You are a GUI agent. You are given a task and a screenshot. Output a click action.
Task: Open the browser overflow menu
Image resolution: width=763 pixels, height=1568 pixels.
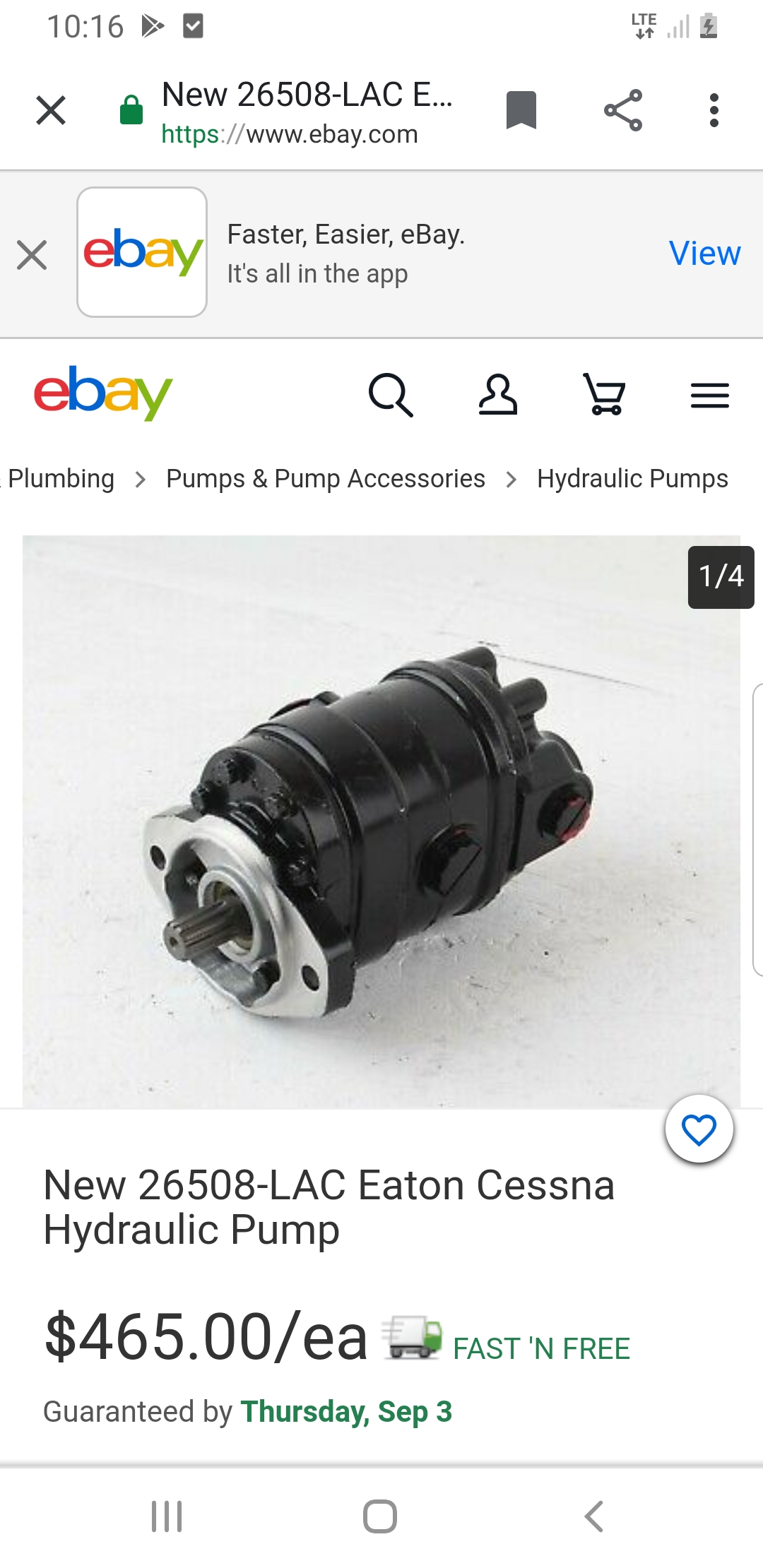tap(714, 110)
